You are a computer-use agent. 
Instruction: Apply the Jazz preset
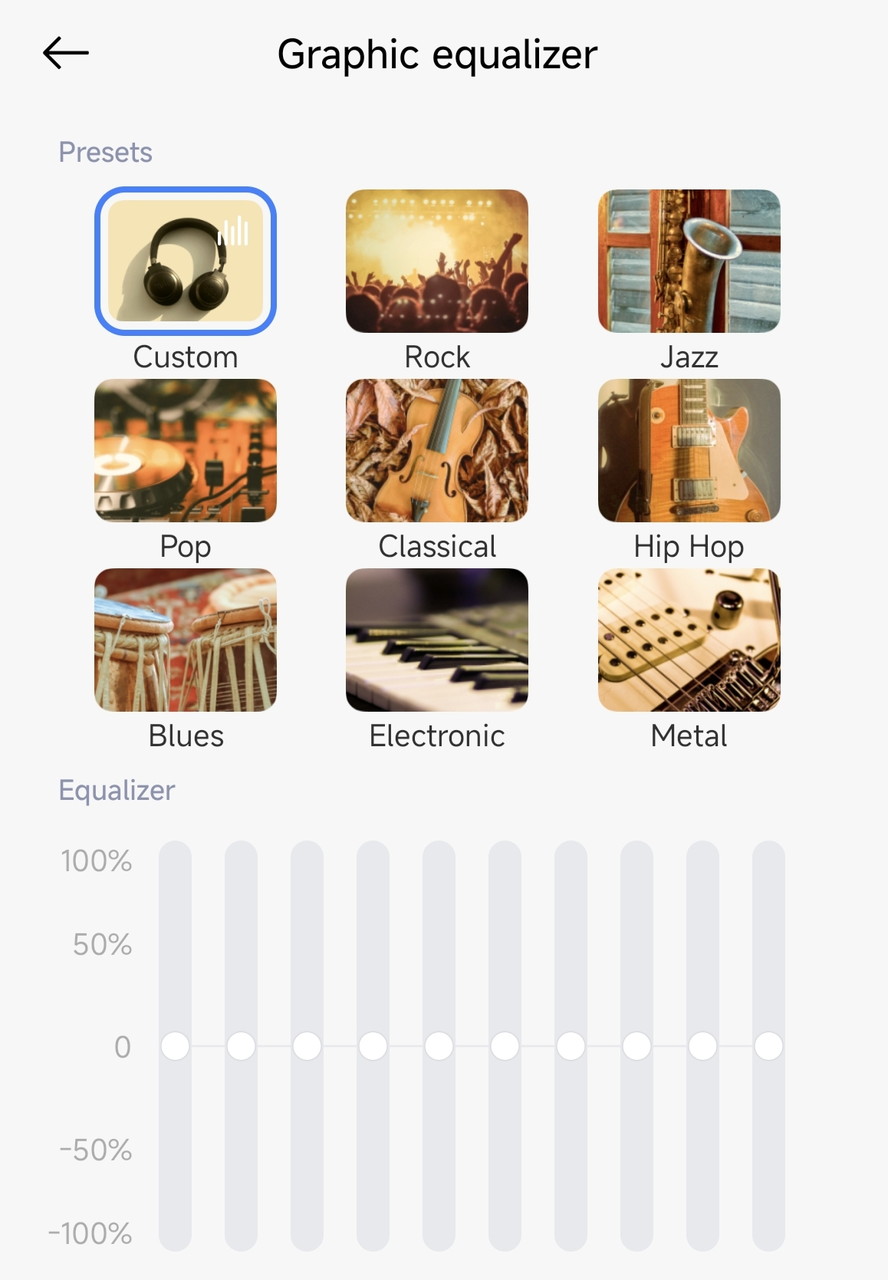pyautogui.click(x=689, y=261)
